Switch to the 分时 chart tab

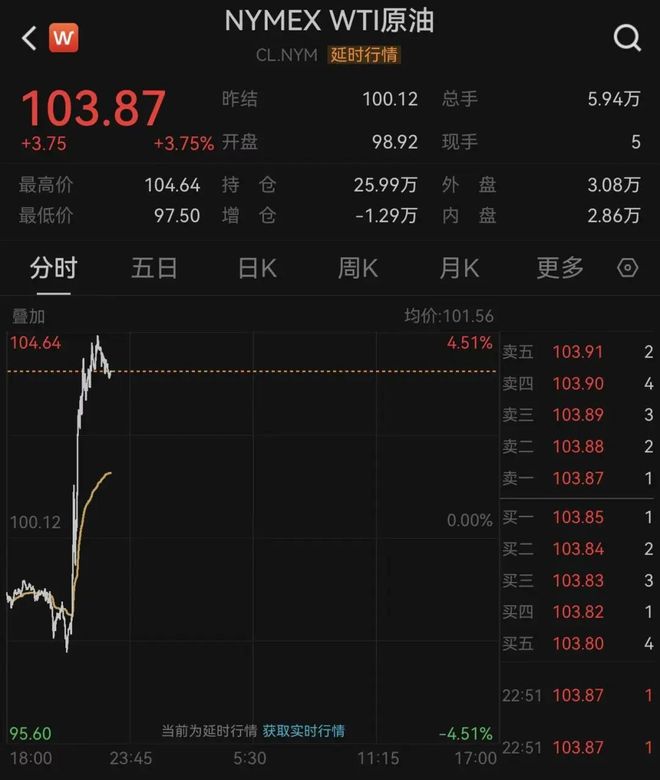(53, 268)
